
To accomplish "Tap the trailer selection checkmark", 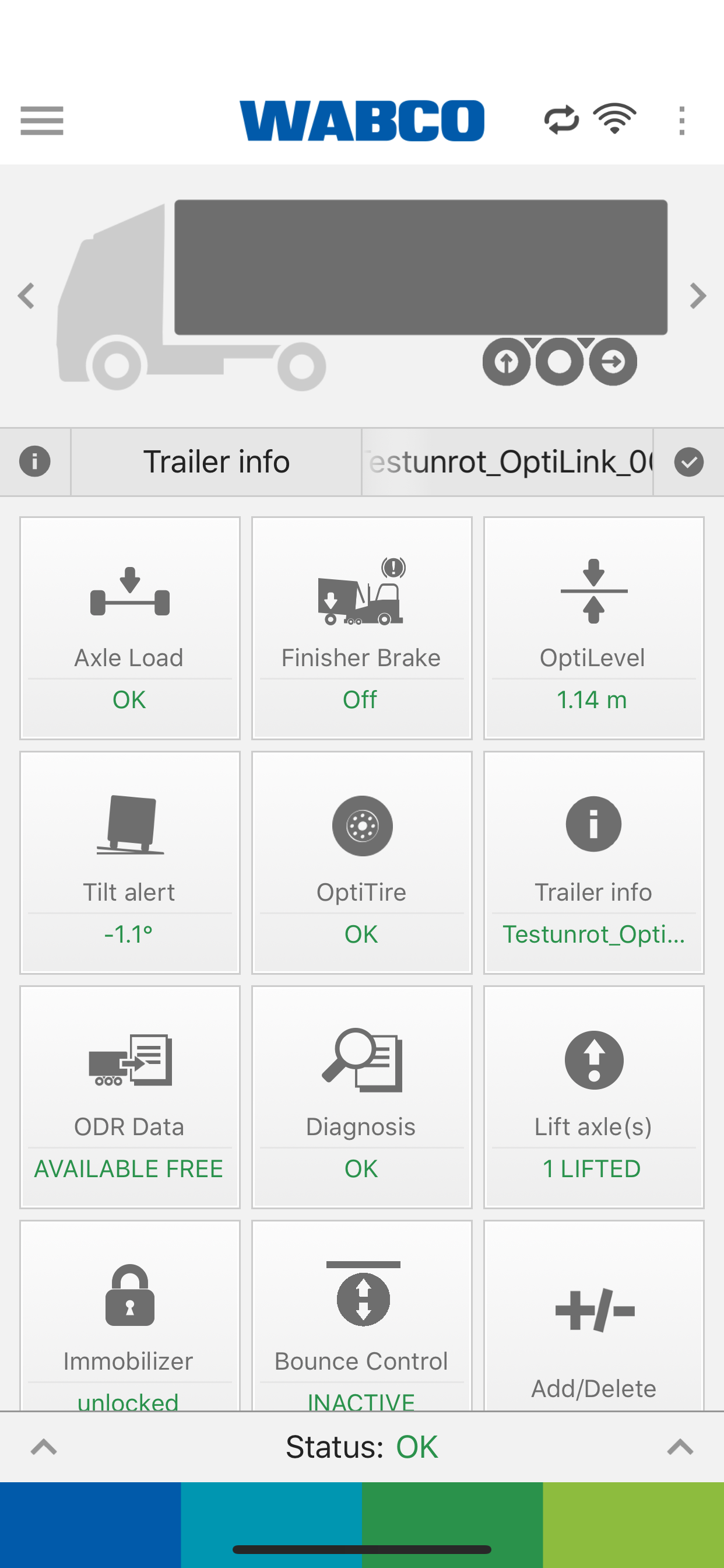I will [x=688, y=461].
